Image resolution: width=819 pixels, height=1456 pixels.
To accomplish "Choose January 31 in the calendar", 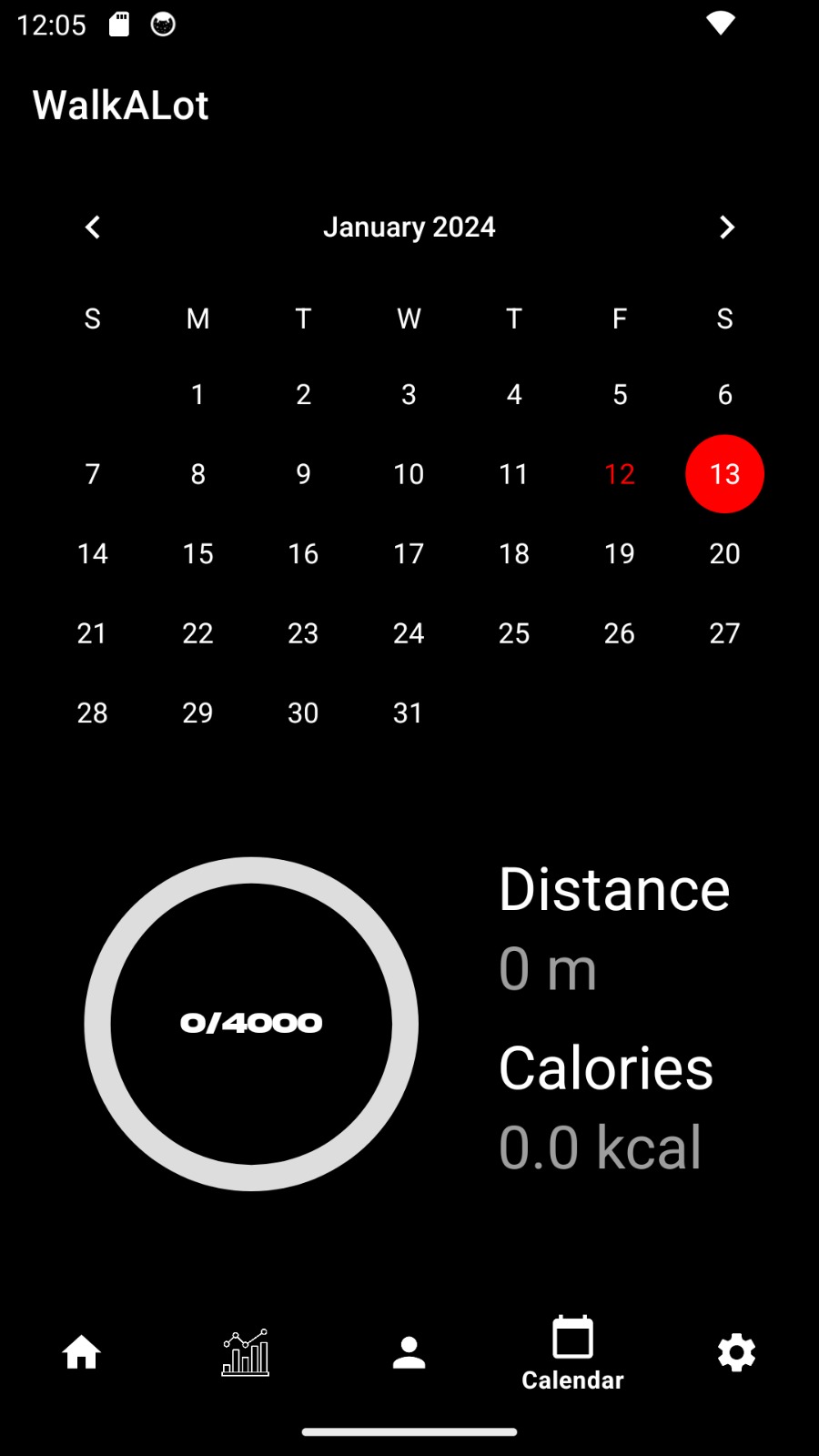I will (x=409, y=713).
